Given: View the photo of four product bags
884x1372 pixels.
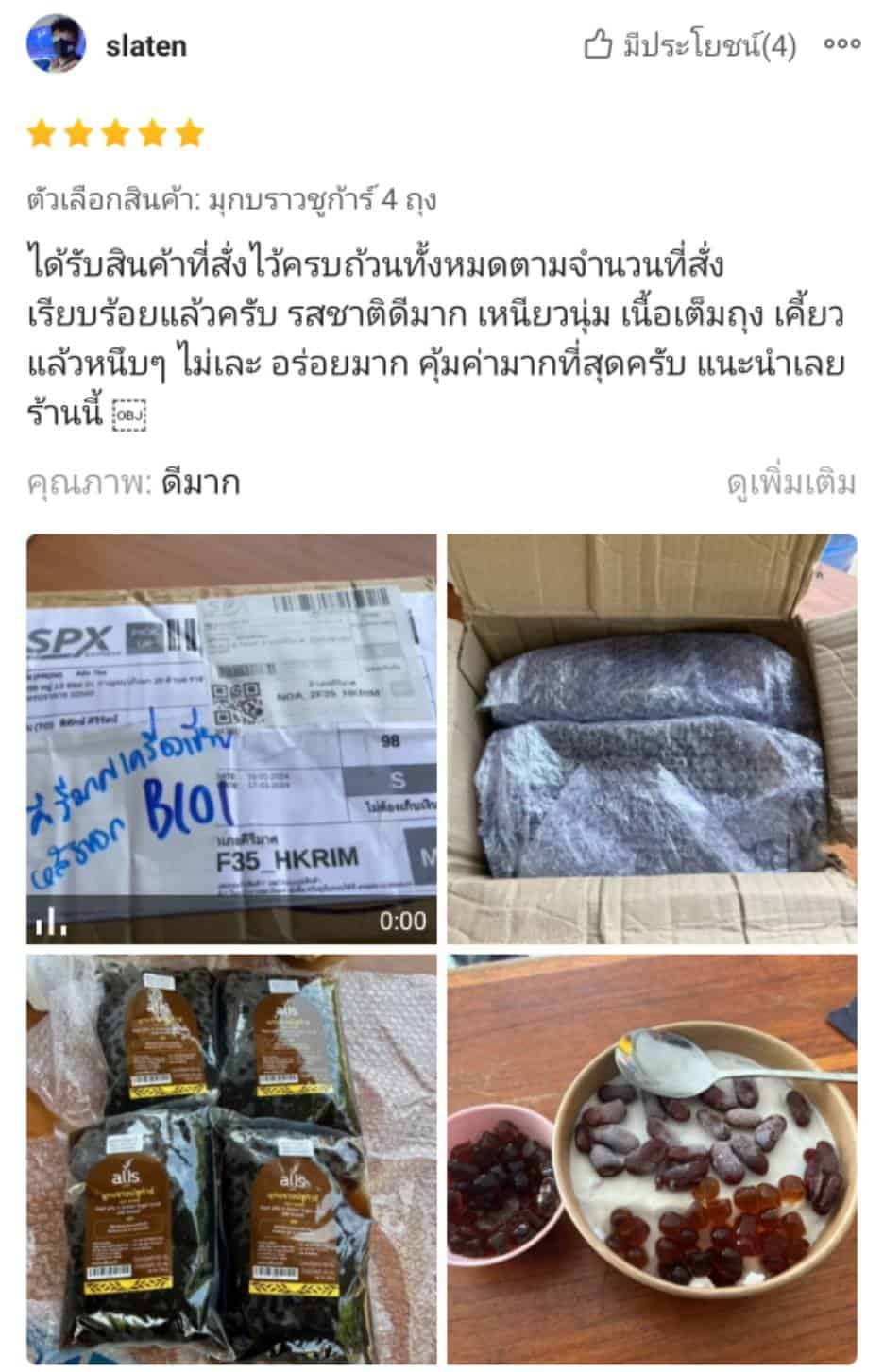Looking at the screenshot, I should tap(231, 1160).
